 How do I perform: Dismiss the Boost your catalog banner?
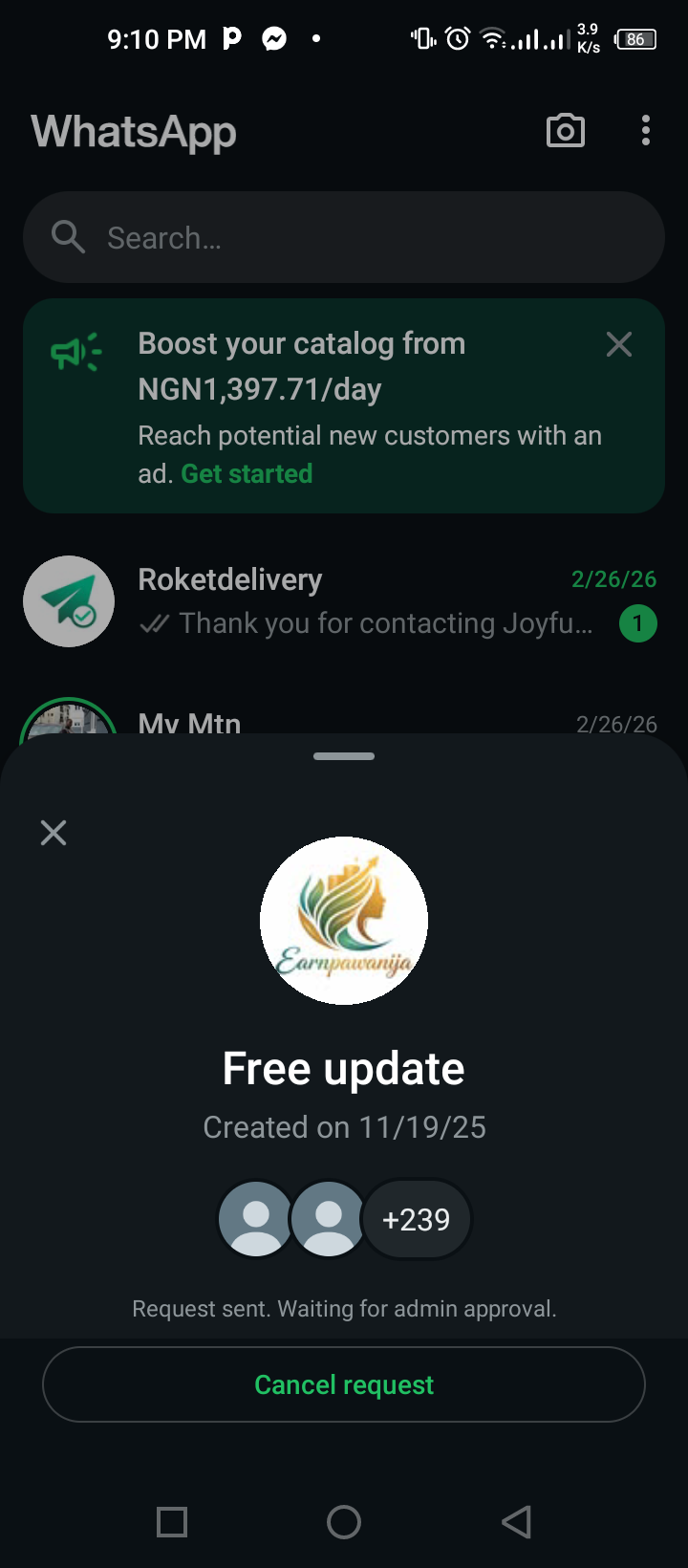[619, 344]
